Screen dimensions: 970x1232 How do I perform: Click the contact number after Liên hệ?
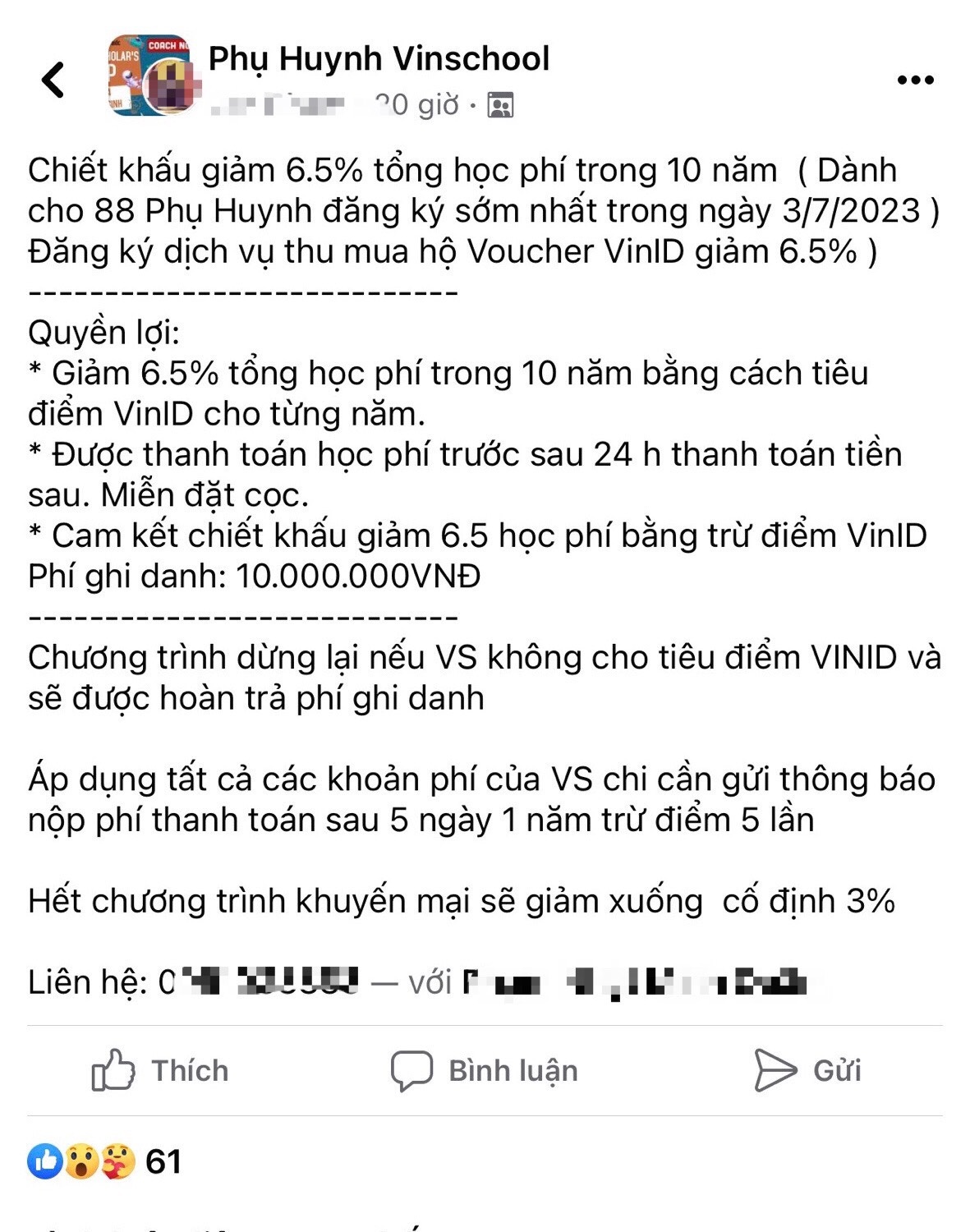[259, 979]
